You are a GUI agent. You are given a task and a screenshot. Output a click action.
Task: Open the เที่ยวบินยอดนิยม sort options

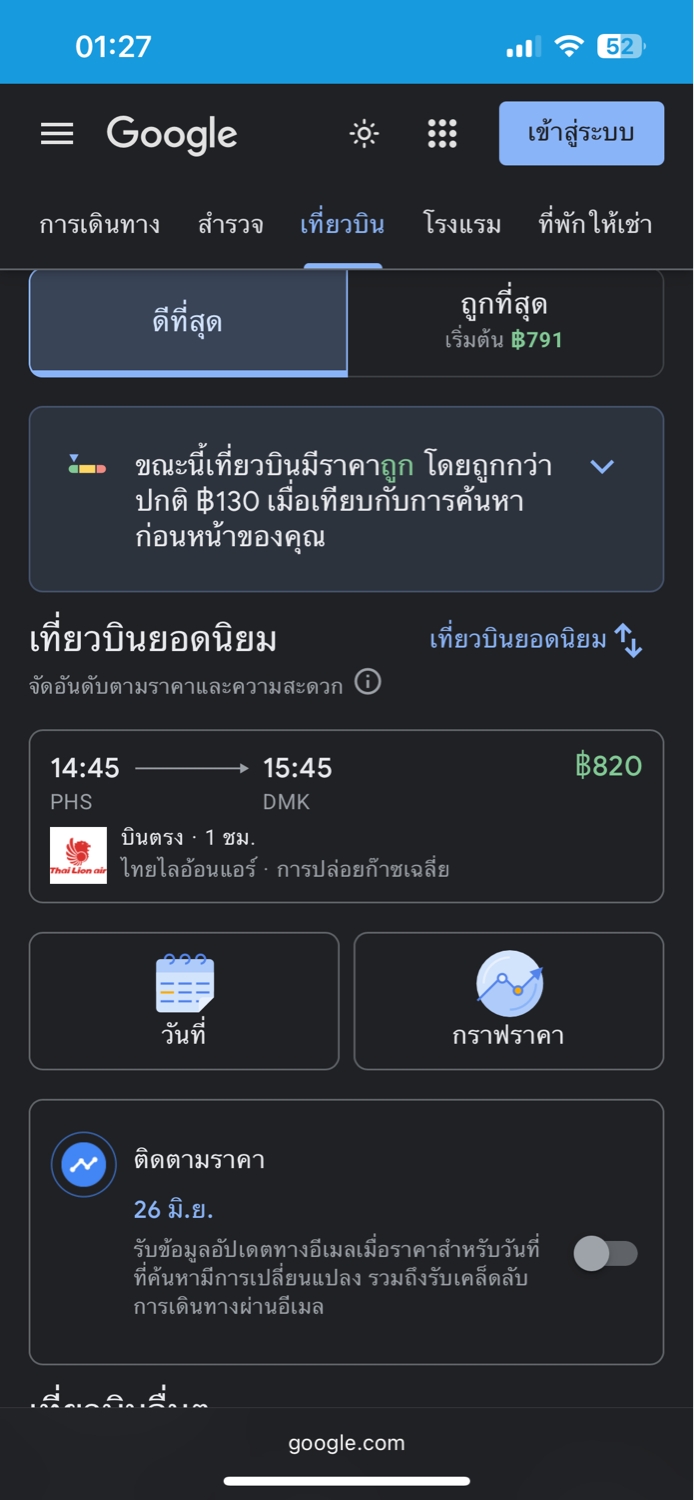click(x=536, y=640)
